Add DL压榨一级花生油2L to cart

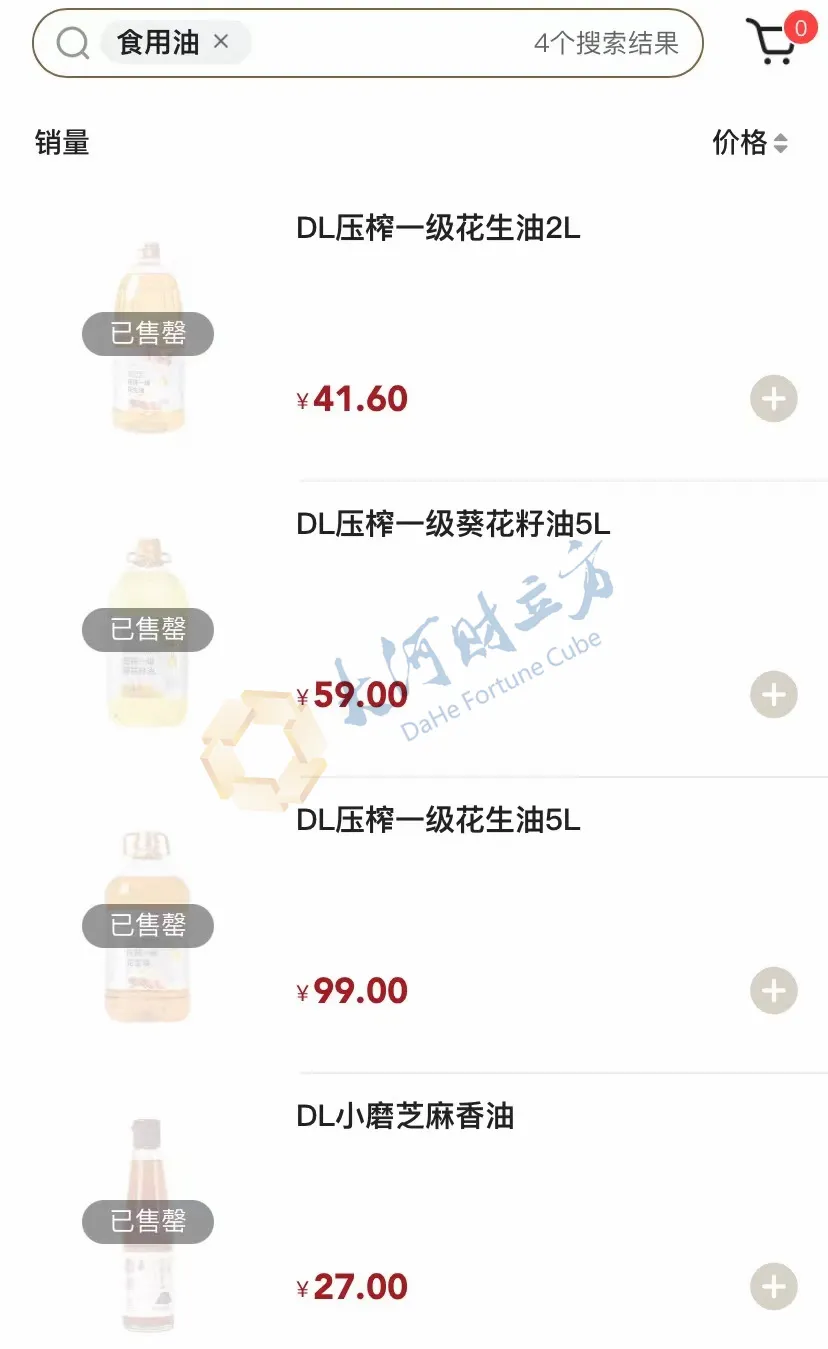(773, 399)
